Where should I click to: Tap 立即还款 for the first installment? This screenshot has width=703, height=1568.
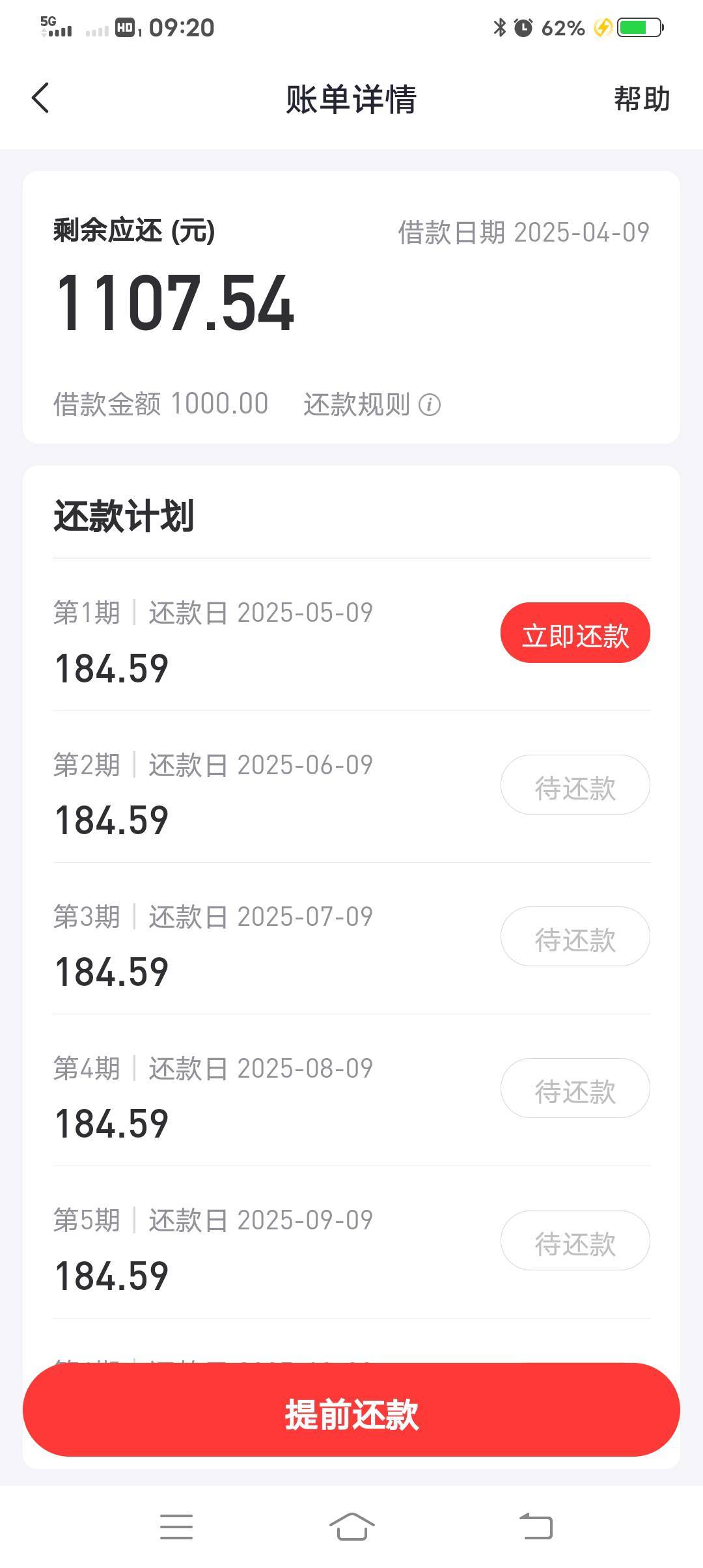click(575, 633)
